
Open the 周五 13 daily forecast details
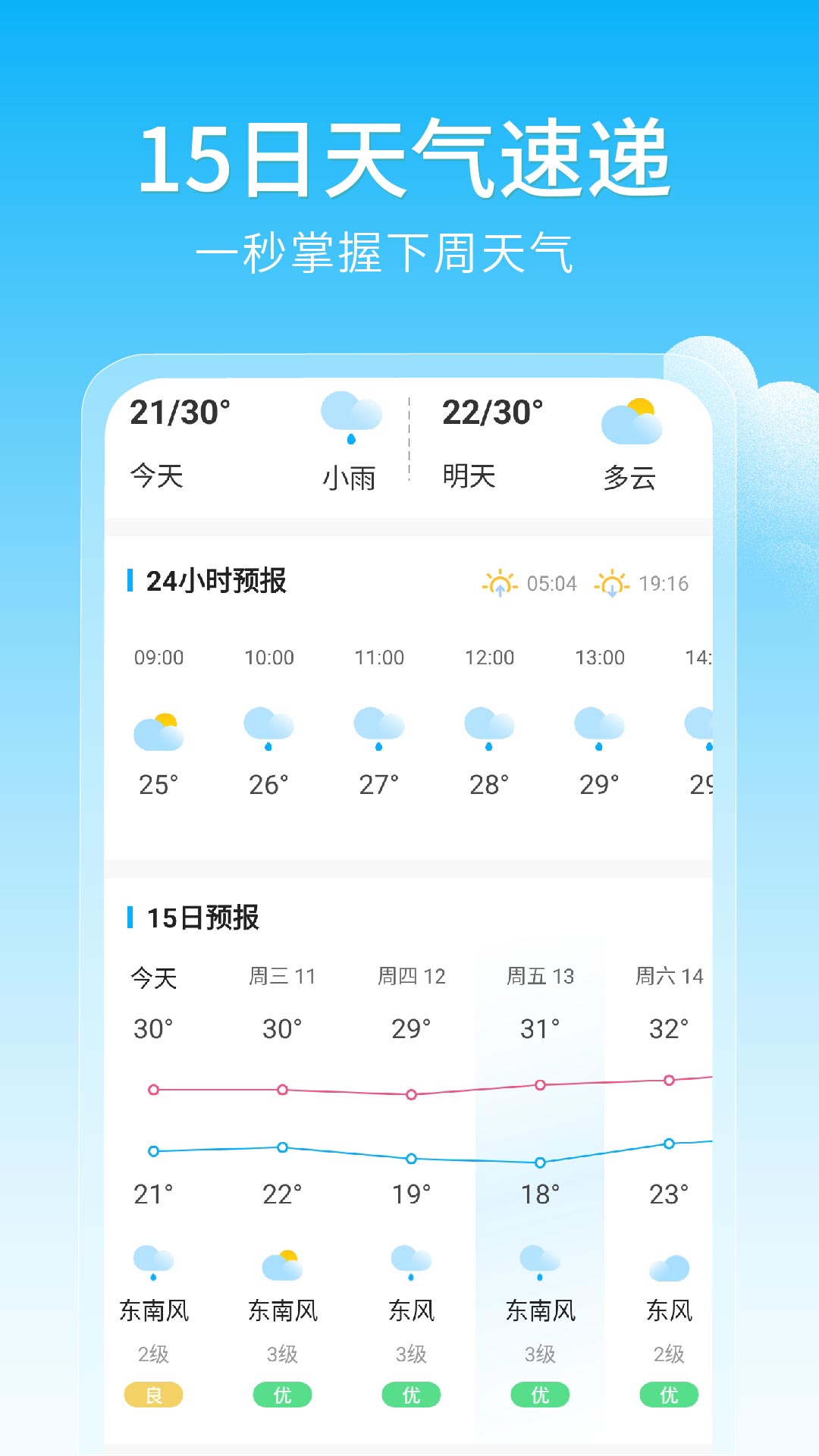(540, 977)
